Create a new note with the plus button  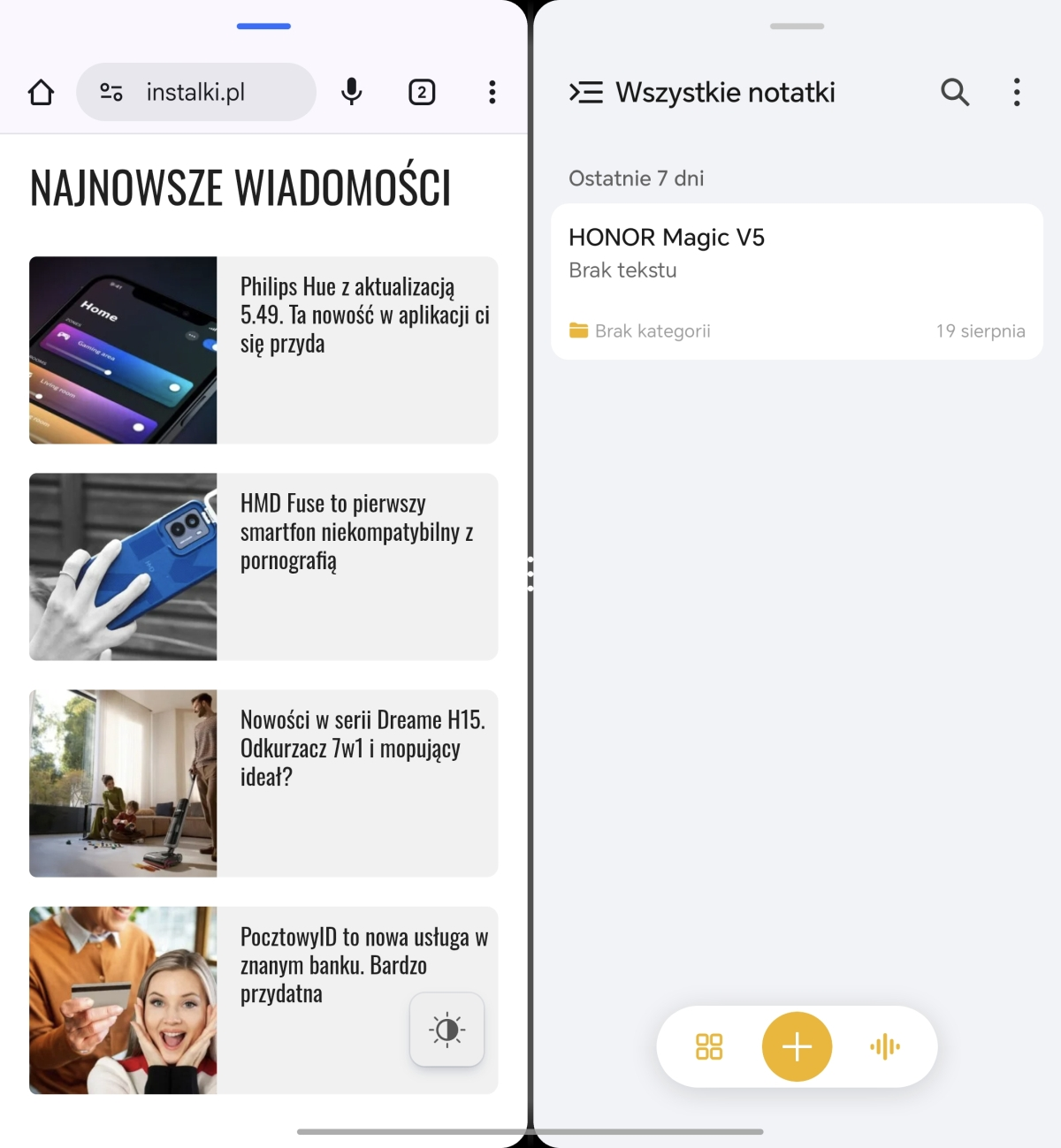pyautogui.click(x=797, y=1046)
